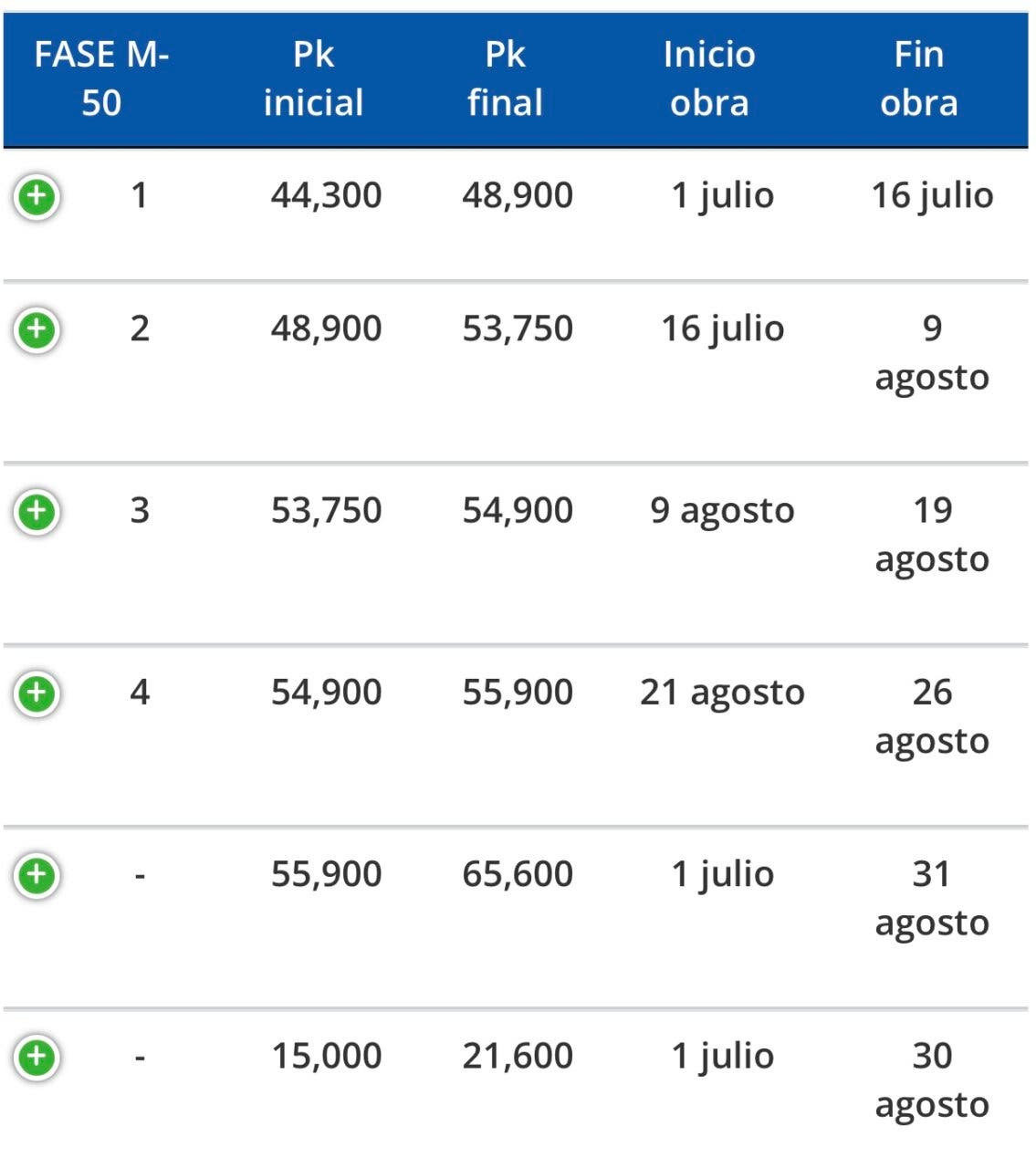Open the plus icon for phase 3

(37, 511)
